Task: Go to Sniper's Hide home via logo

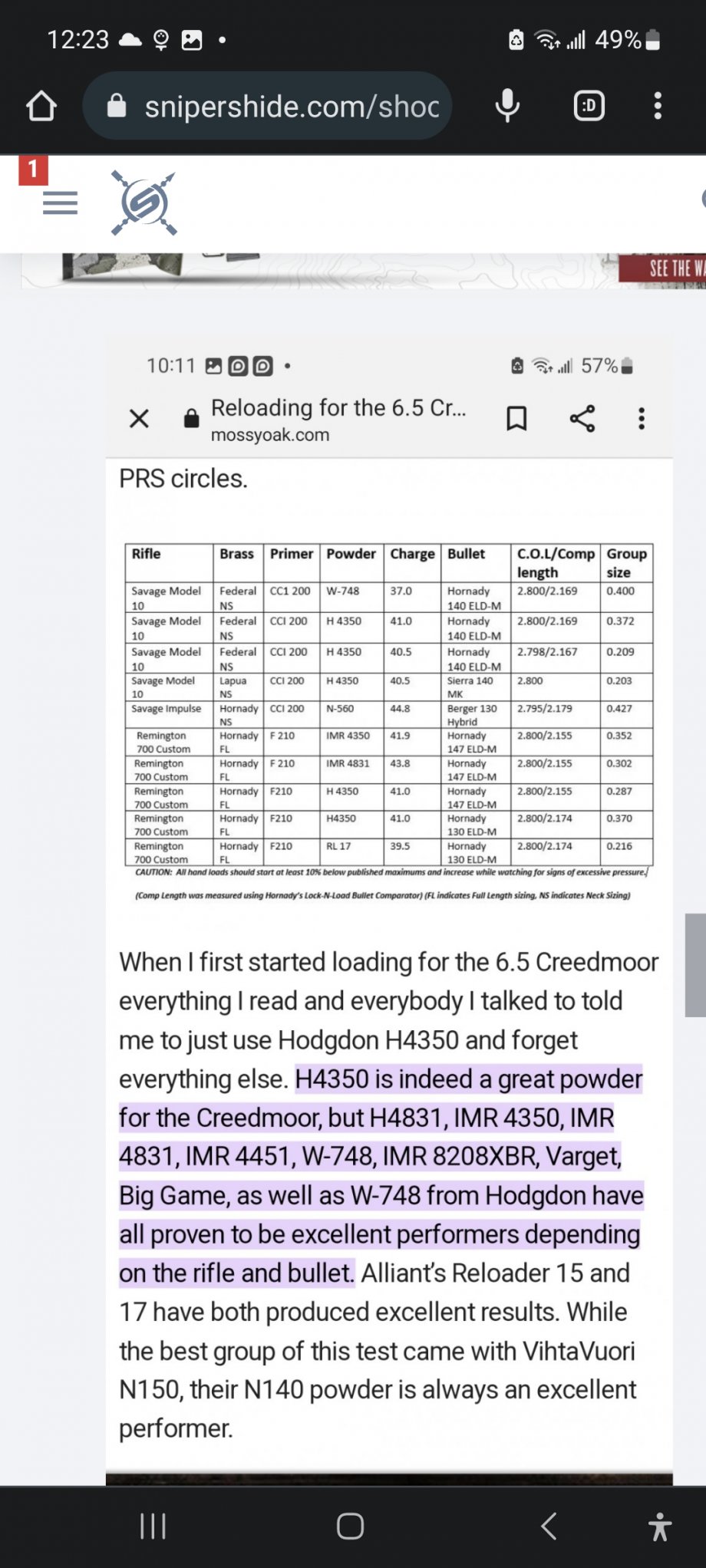Action: pyautogui.click(x=144, y=203)
